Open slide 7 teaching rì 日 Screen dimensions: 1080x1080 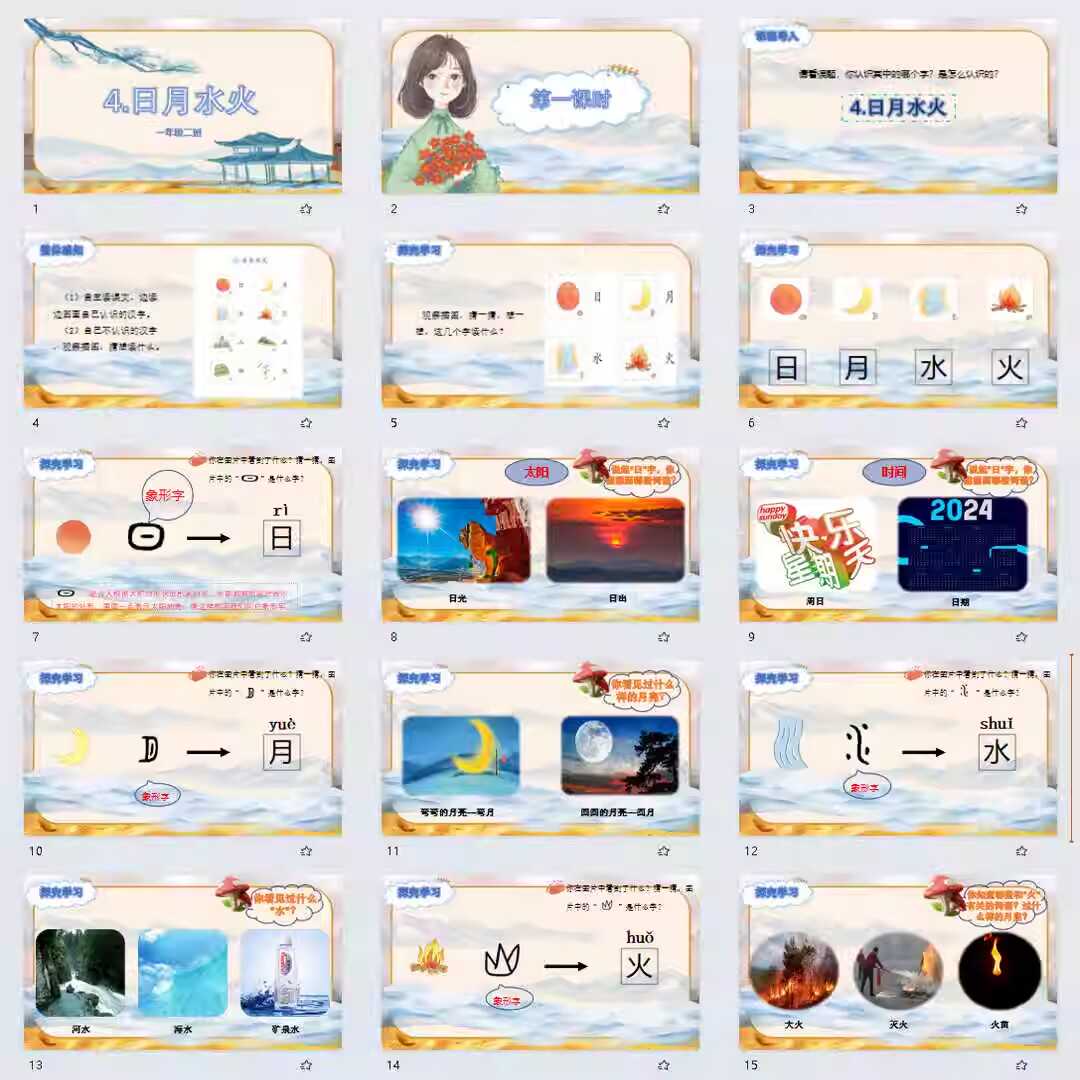pos(182,534)
